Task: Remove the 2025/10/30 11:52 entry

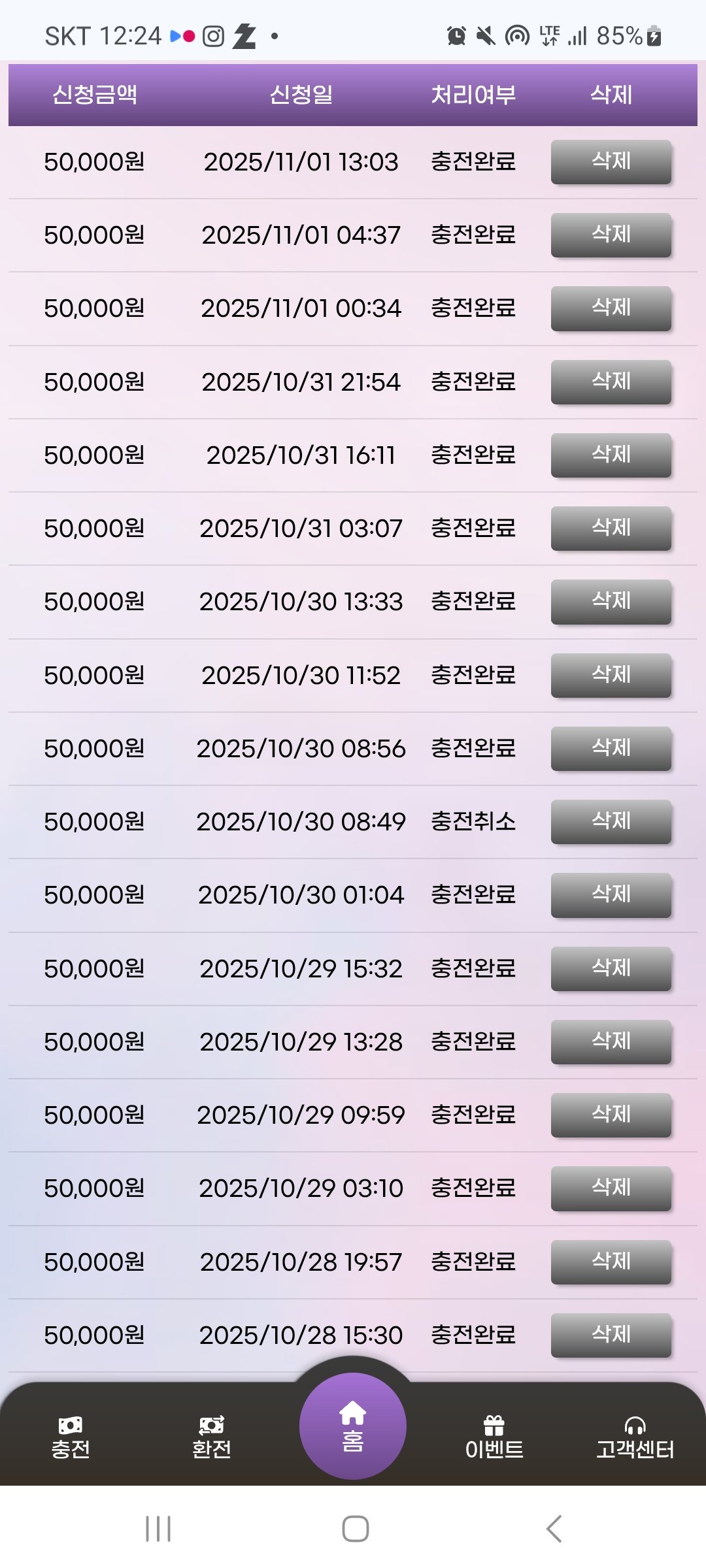Action: (611, 675)
